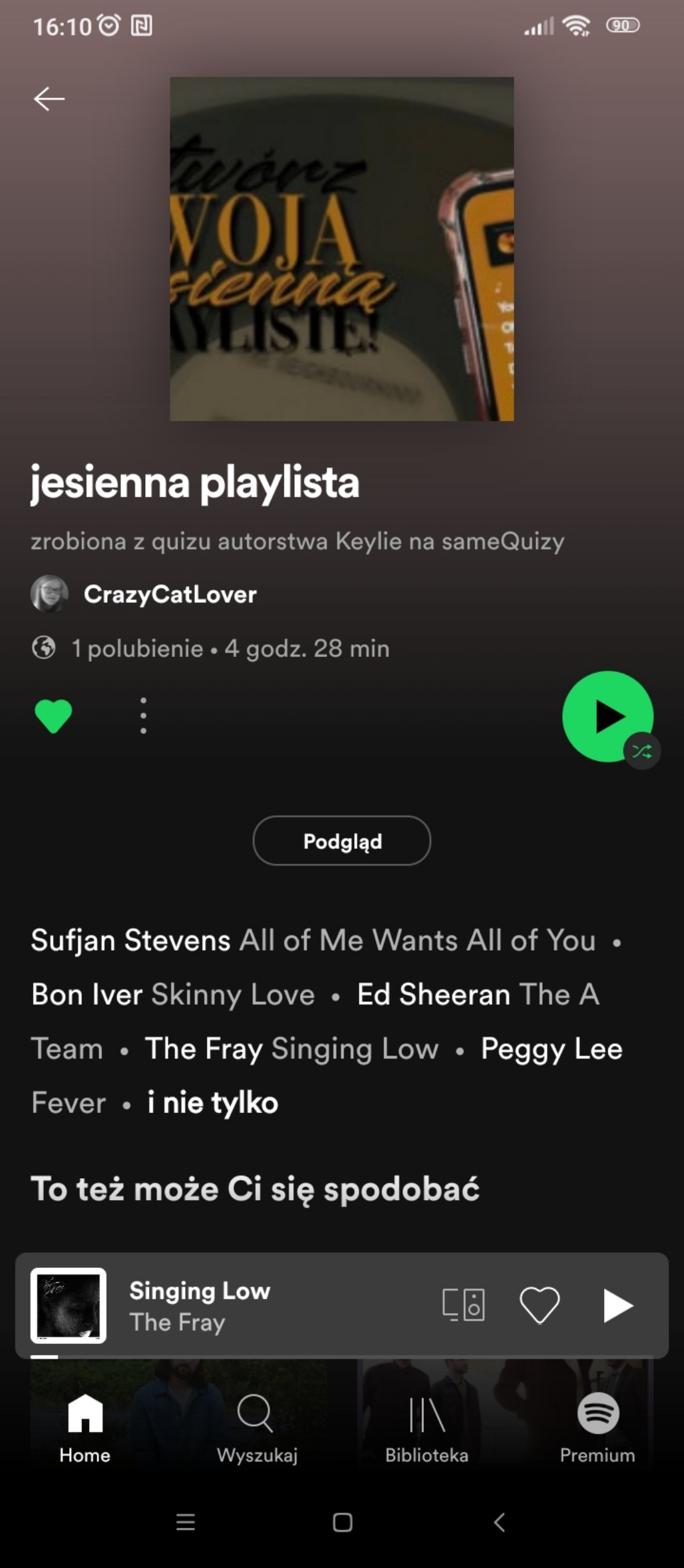The height and width of the screenshot is (1568, 684).
Task: Choose a playback device in mini player
Action: [x=463, y=1305]
